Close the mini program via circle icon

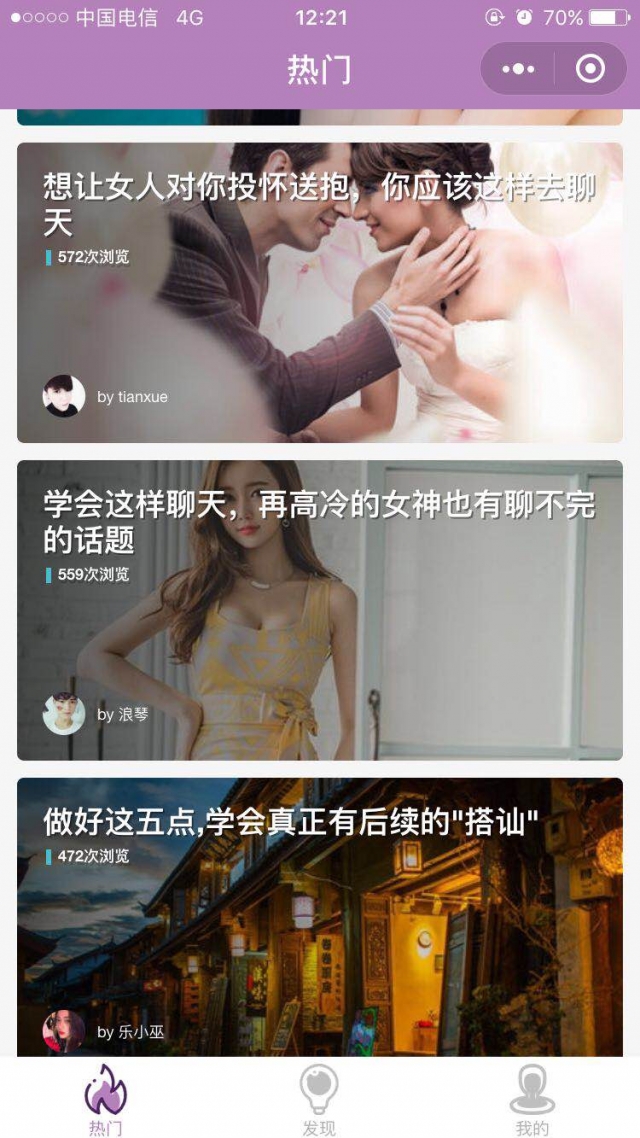tap(590, 69)
